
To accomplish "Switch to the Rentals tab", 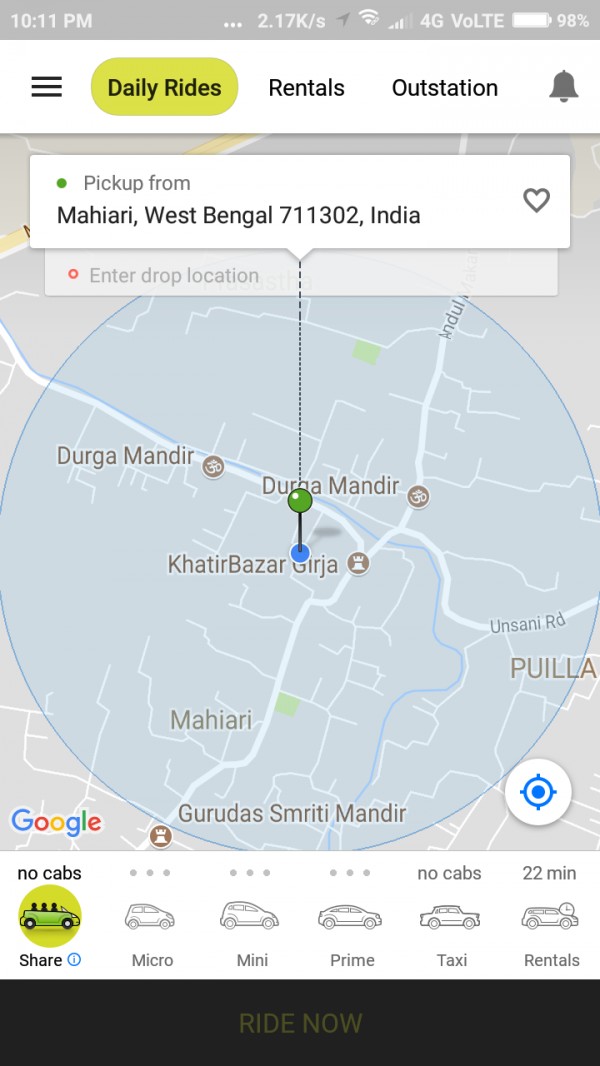I will (306, 88).
